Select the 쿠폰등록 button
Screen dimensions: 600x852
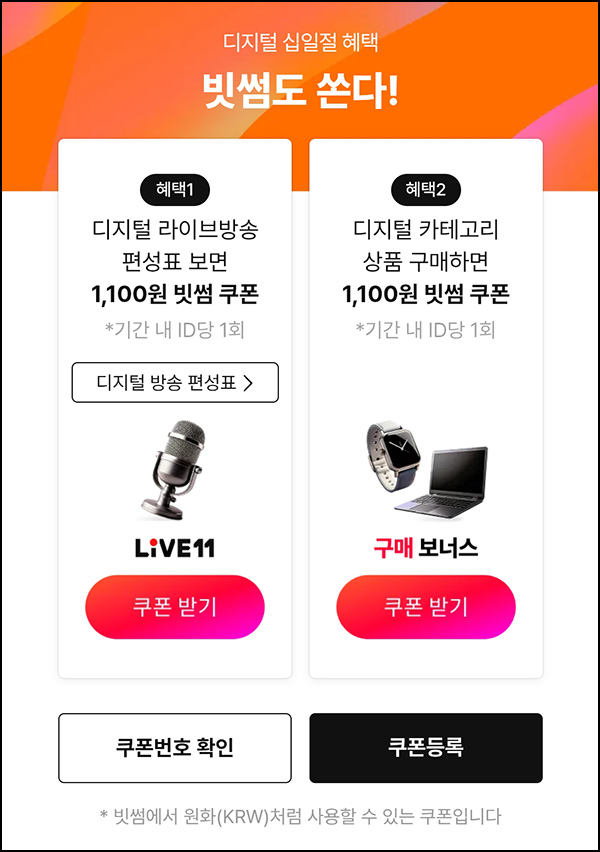[x=426, y=747]
